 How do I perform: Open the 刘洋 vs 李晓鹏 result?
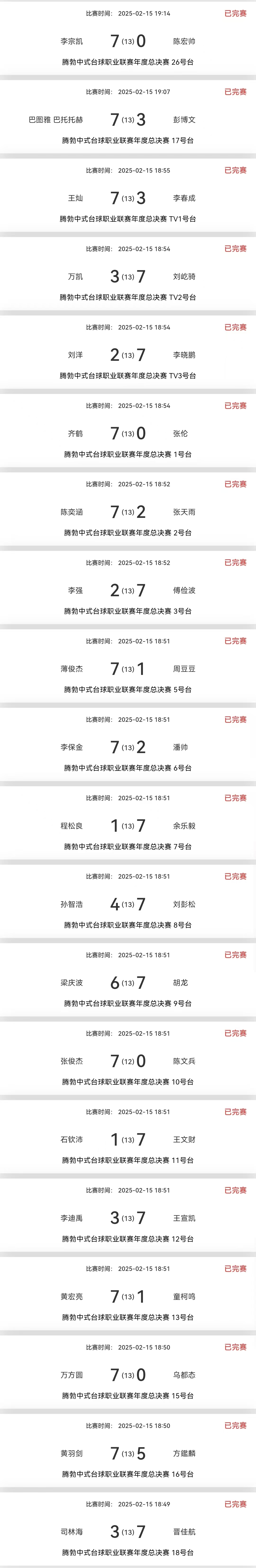pyautogui.click(x=128, y=355)
